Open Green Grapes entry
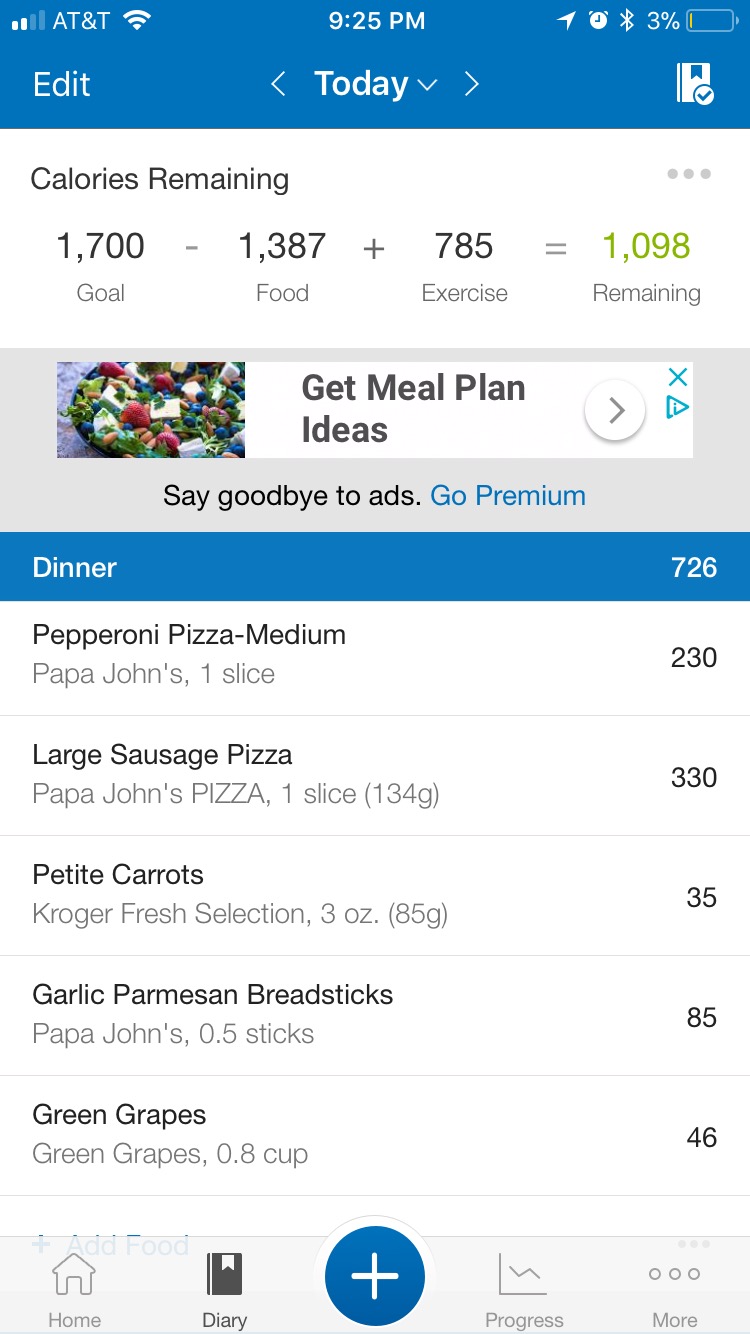Viewport: 750px width, 1334px height. [x=375, y=1136]
